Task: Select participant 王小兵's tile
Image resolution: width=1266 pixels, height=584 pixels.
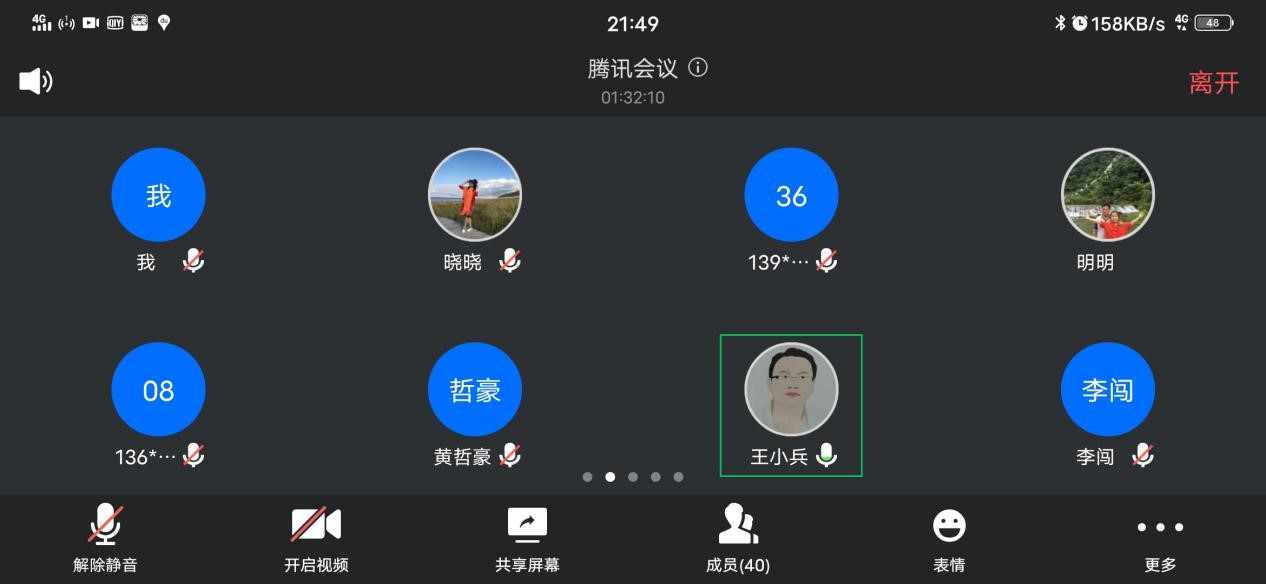Action: (x=791, y=391)
